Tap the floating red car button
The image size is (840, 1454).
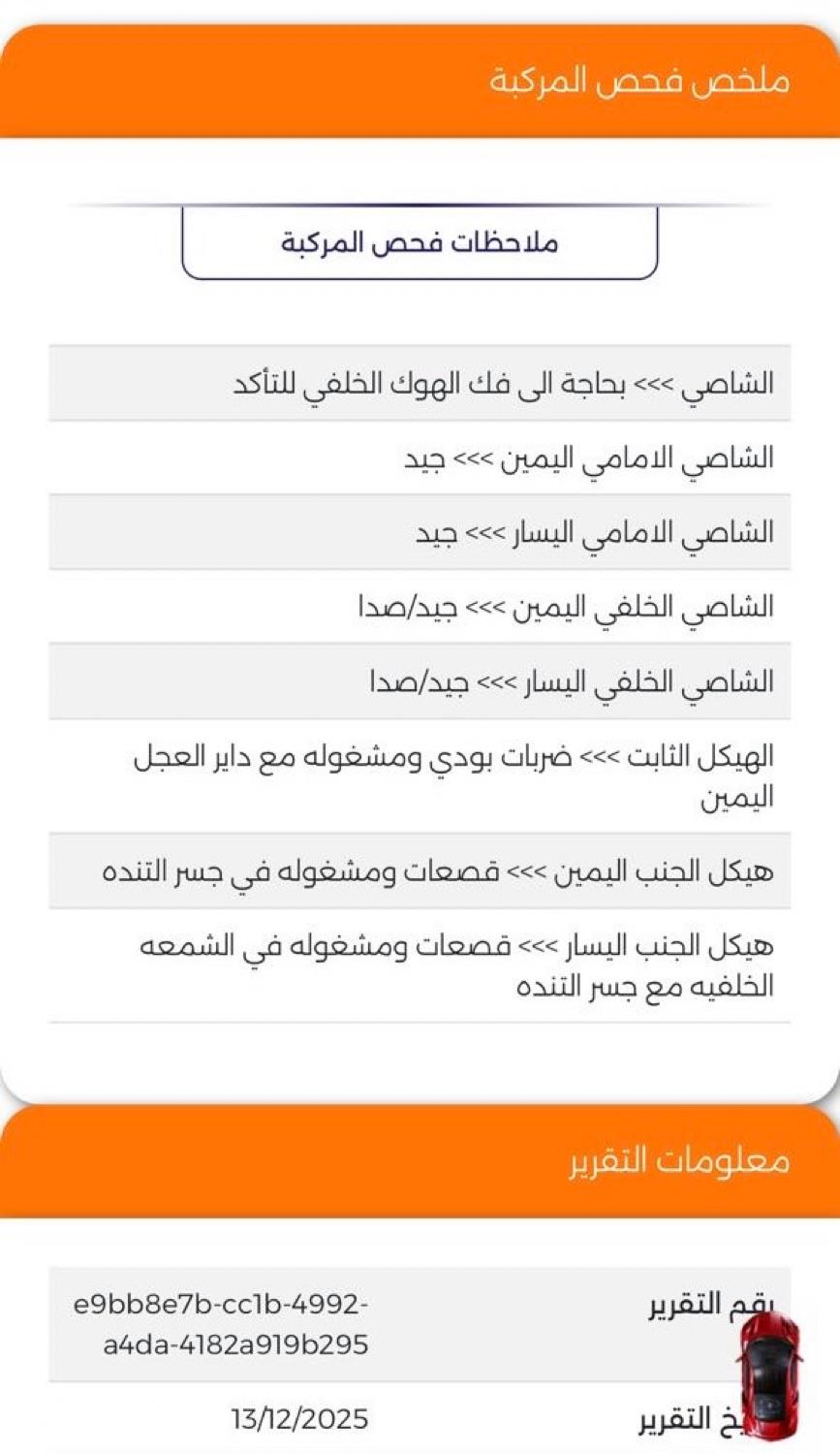coord(769,1376)
